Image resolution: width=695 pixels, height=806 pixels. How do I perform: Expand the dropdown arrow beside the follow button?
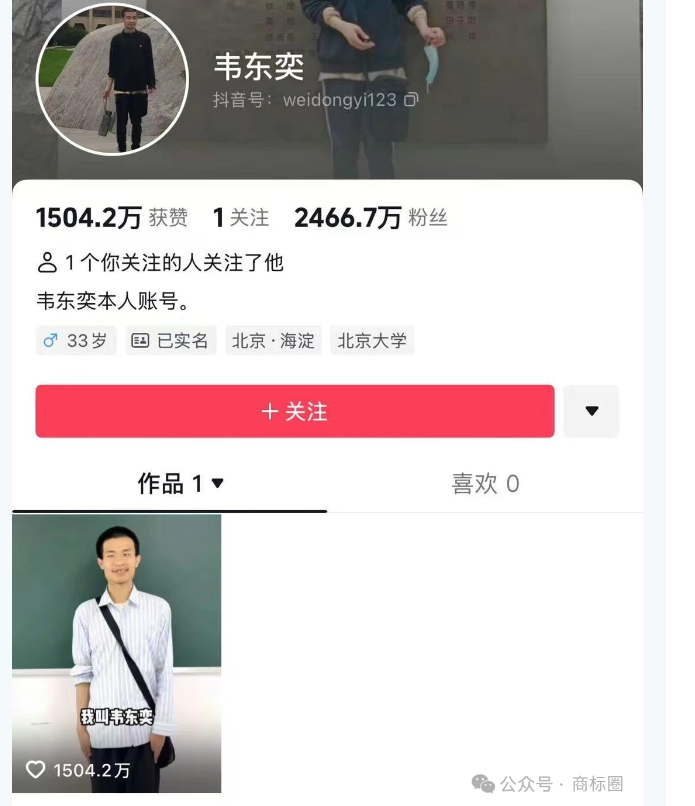tap(591, 411)
